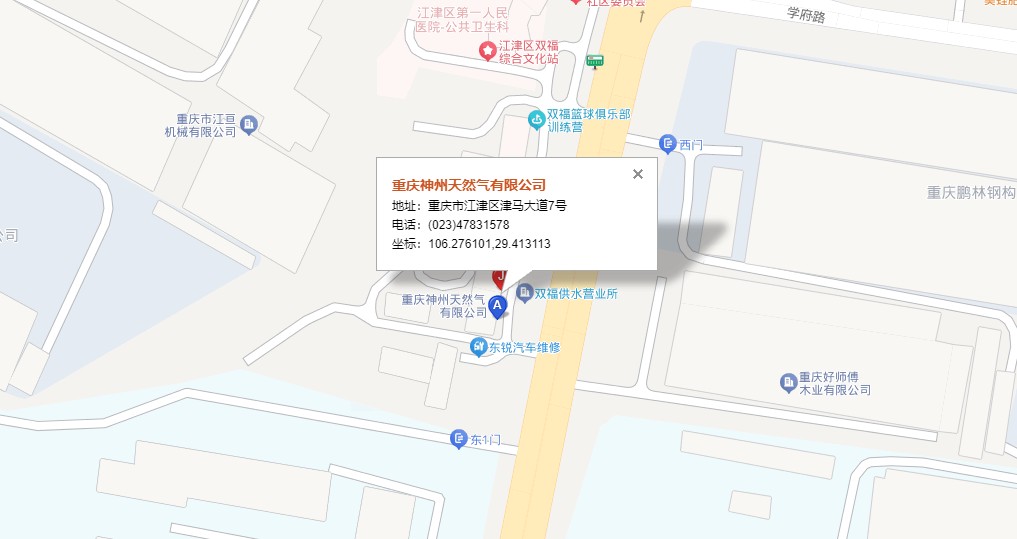The image size is (1017, 539).
Task: Open the 重庆市江亘机械有限公司 map point
Action: tap(249, 124)
